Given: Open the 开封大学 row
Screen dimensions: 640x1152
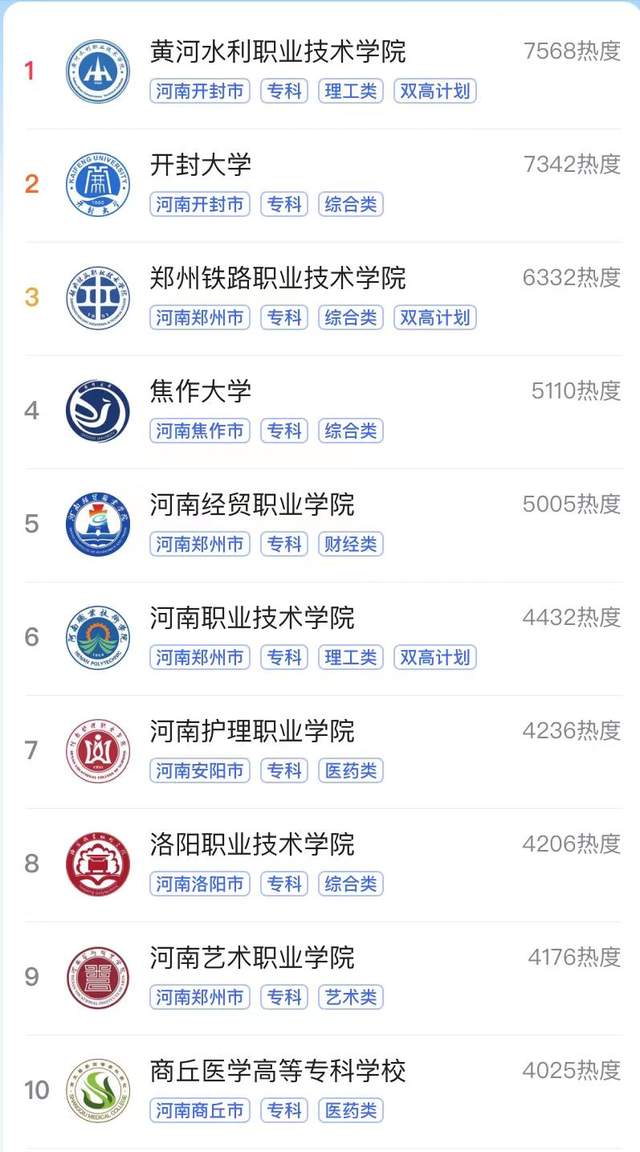Looking at the screenshot, I should tap(323, 184).
